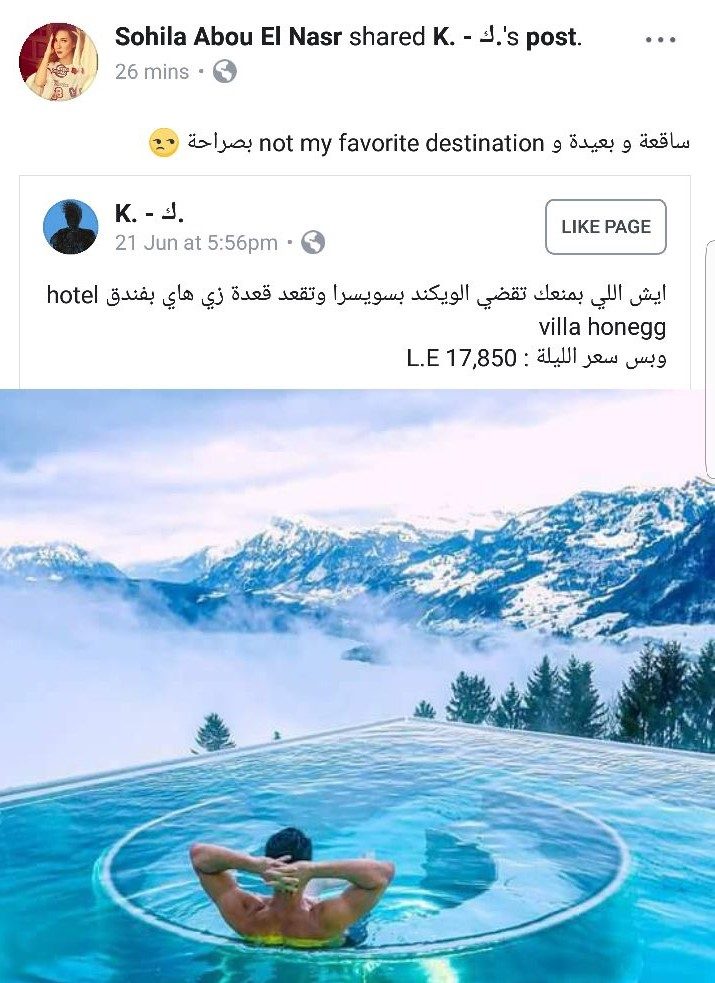The width and height of the screenshot is (715, 983).
Task: Open Sohila Abou El Nasr's profile picture
Action: point(58,61)
